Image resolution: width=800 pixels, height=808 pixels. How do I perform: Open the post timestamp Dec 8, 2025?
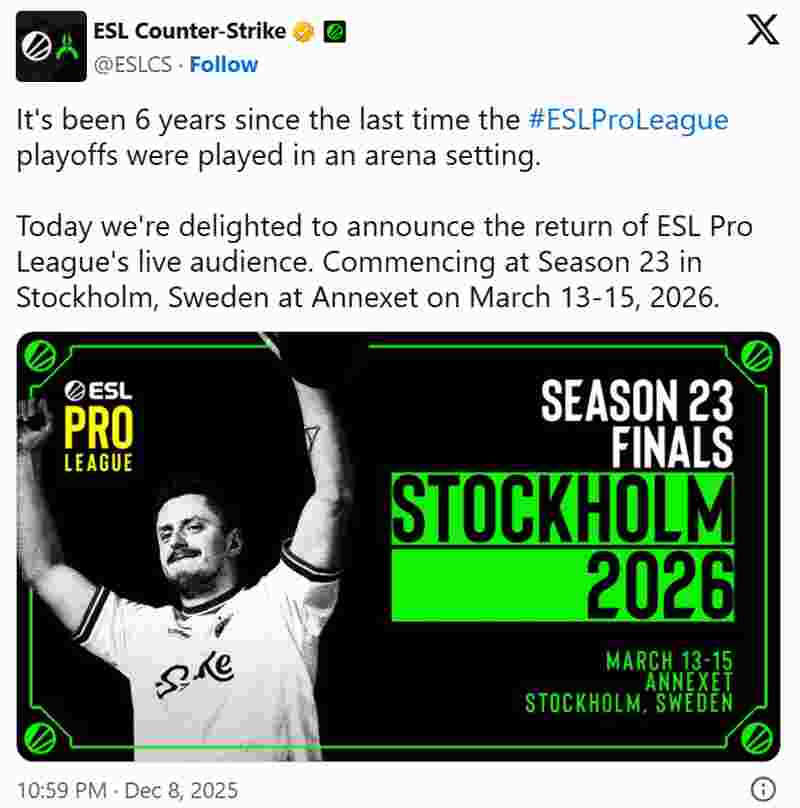[128, 790]
